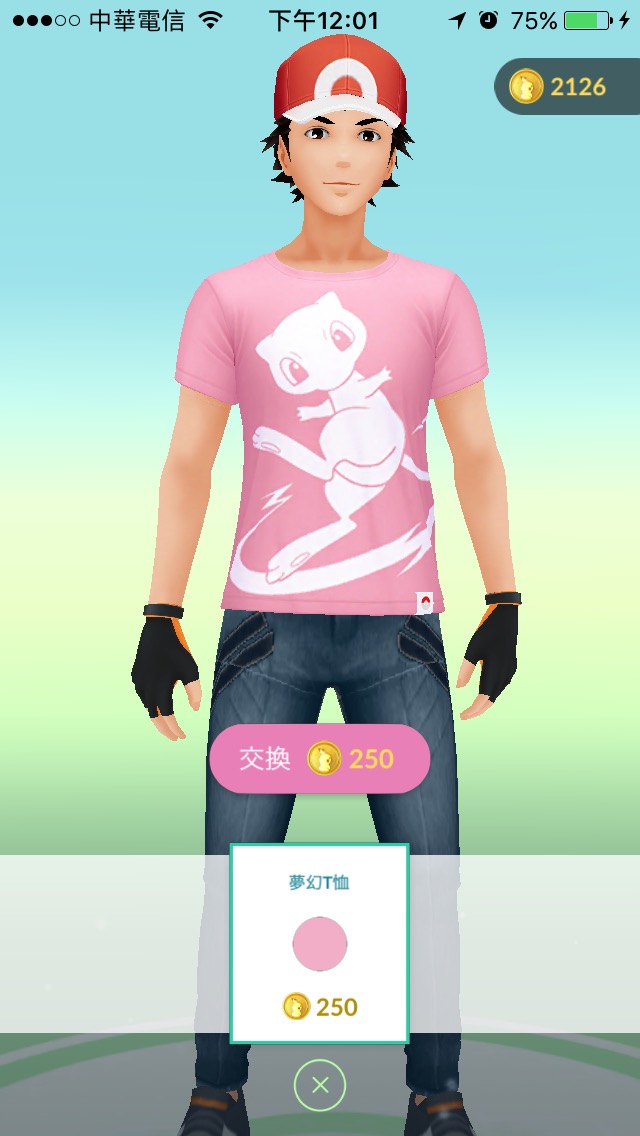Viewport: 640px width, 1136px height.
Task: Open the coin balance 2126 shop
Action: coord(566,87)
